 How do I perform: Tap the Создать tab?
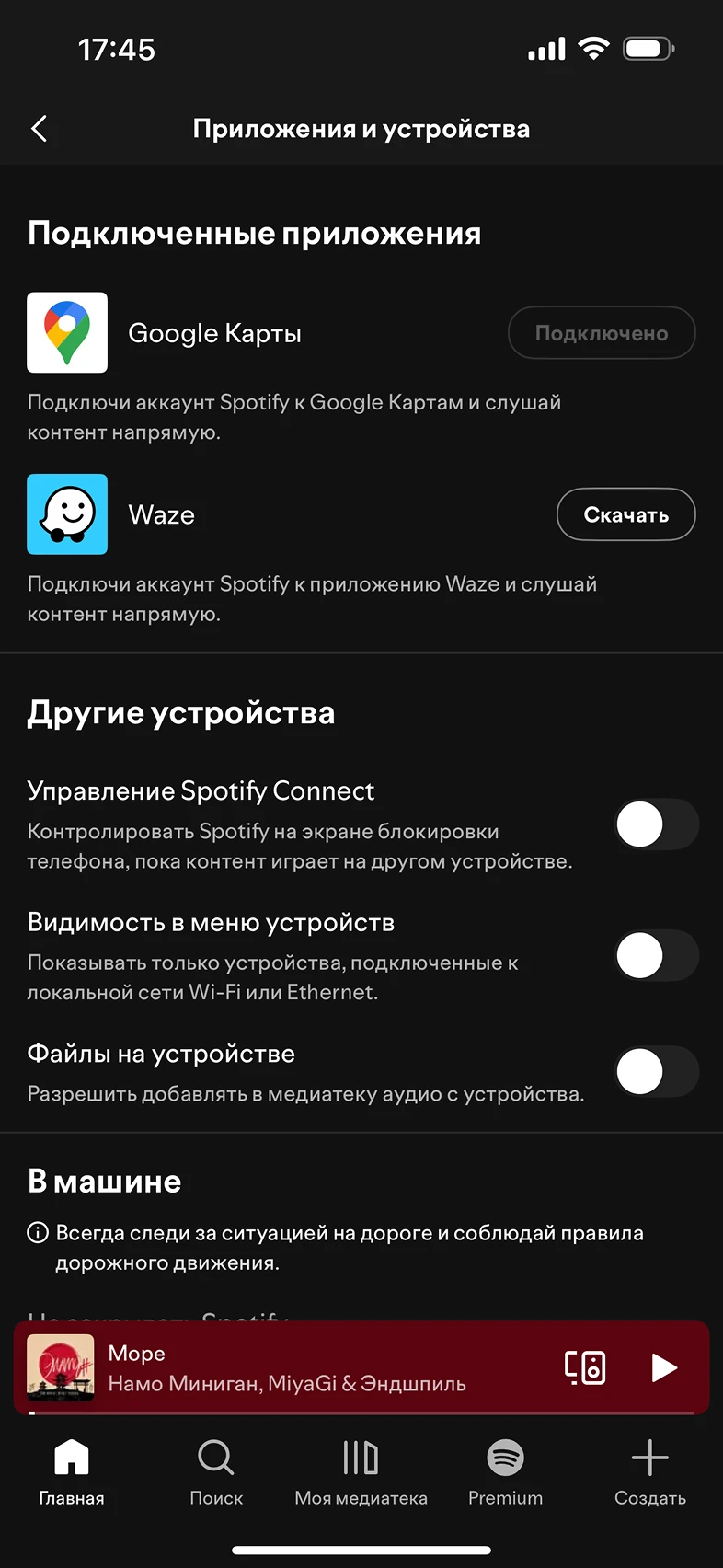click(x=649, y=1470)
